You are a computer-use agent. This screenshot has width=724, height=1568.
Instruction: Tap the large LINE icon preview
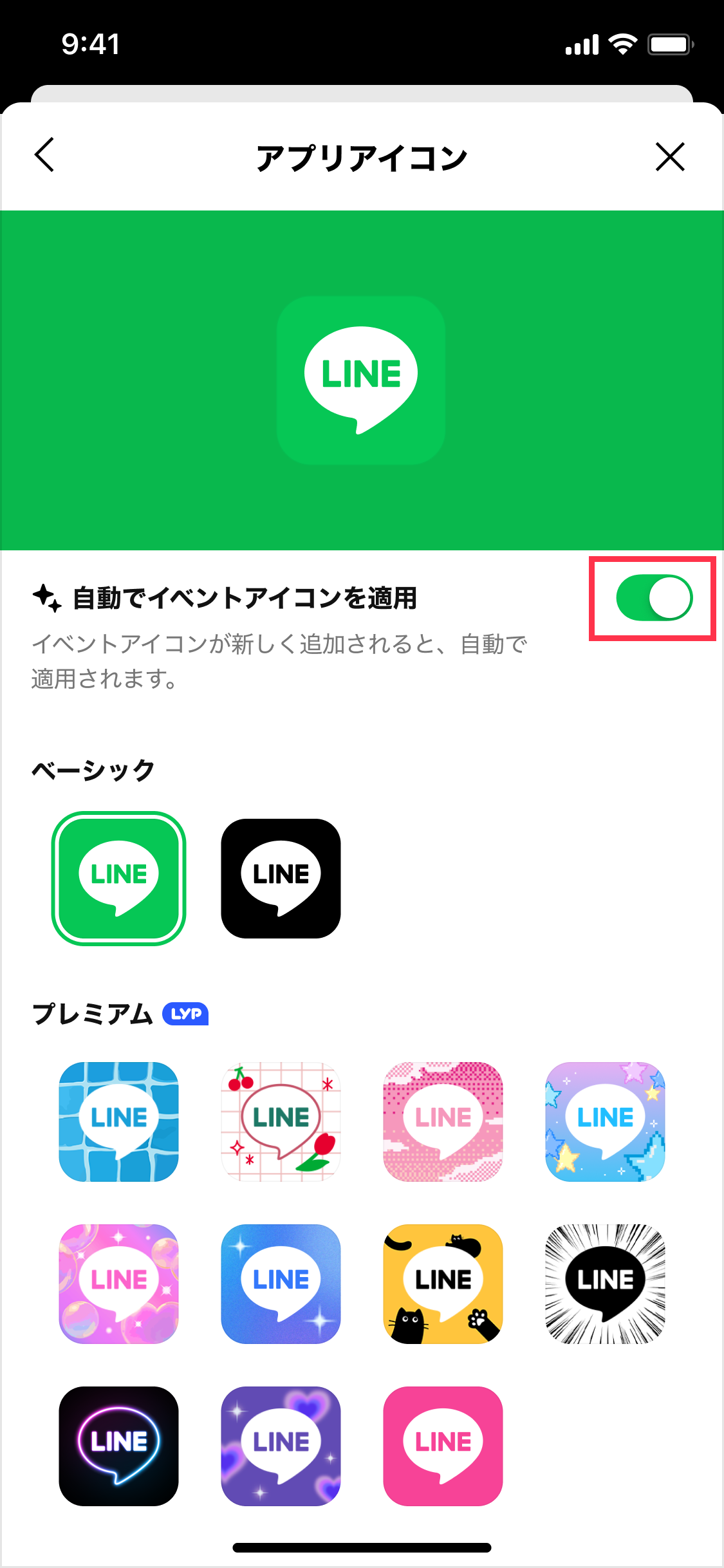click(x=362, y=380)
